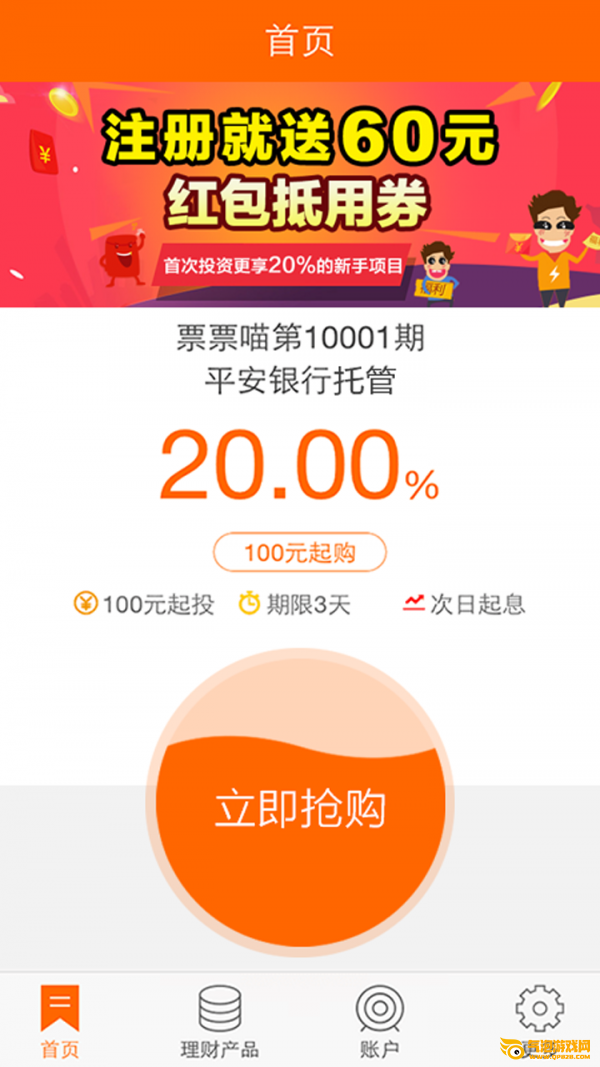This screenshot has height=1067, width=600.
Task: Open the settings gear tab
Action: (539, 1012)
